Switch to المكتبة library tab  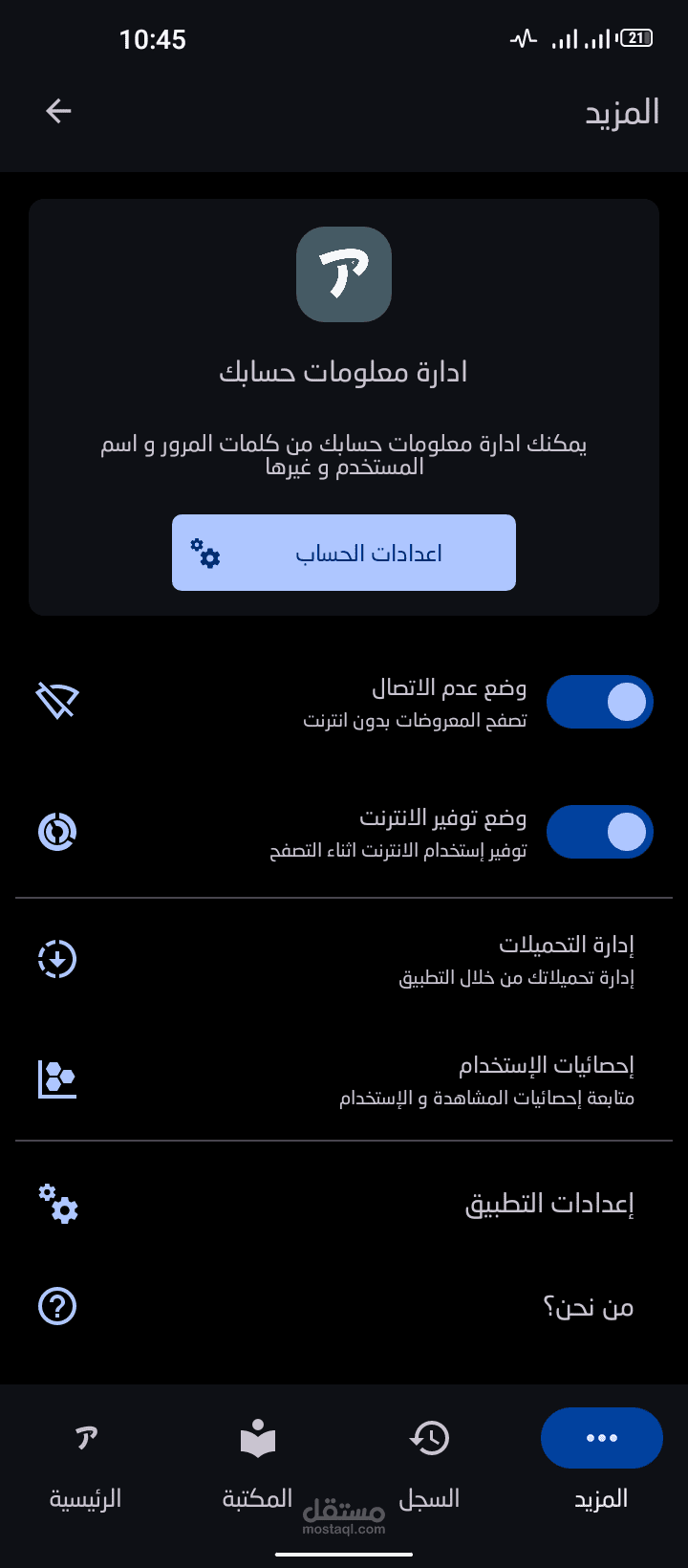258,1463
